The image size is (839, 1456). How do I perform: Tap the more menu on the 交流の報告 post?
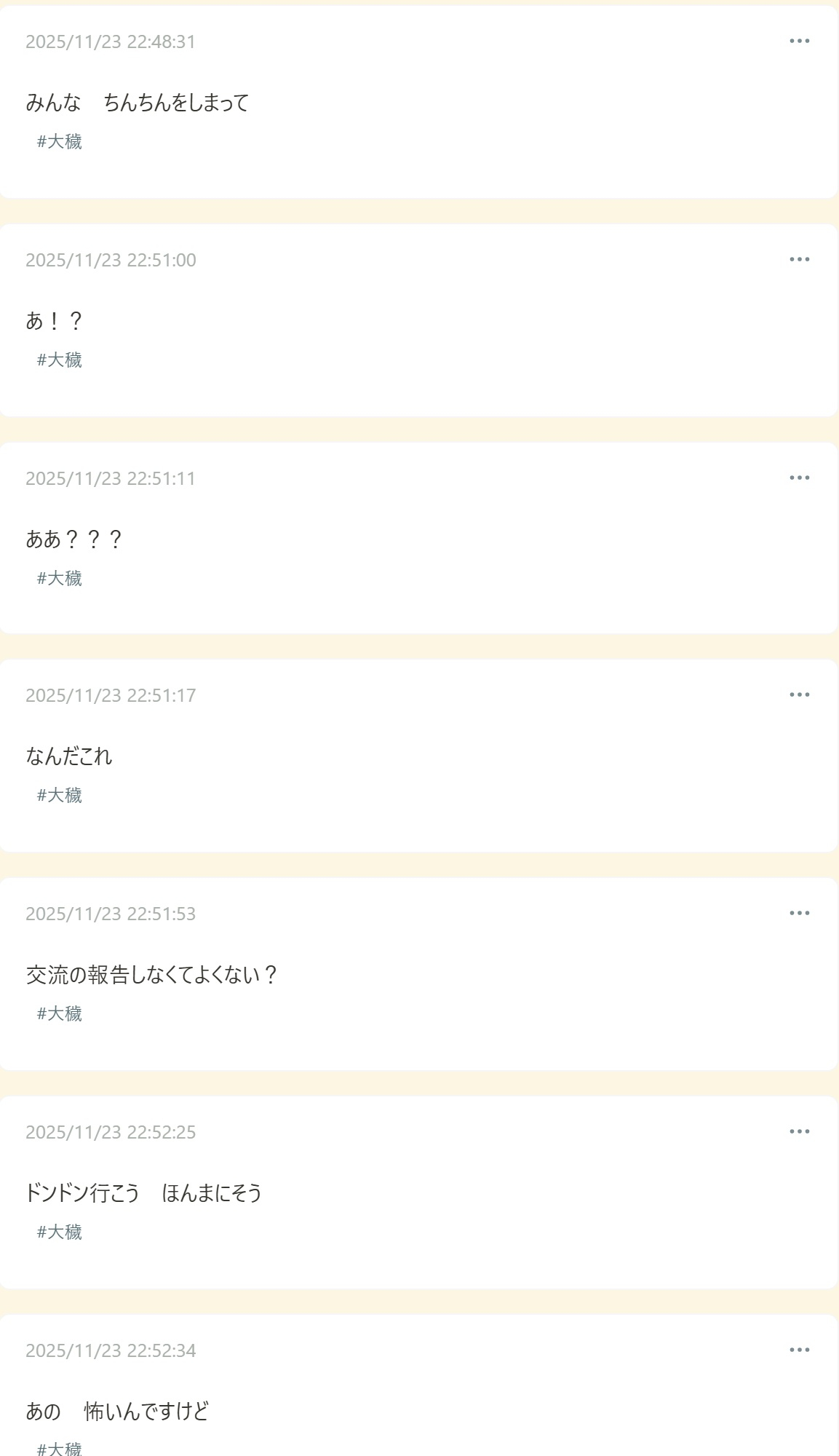(799, 914)
